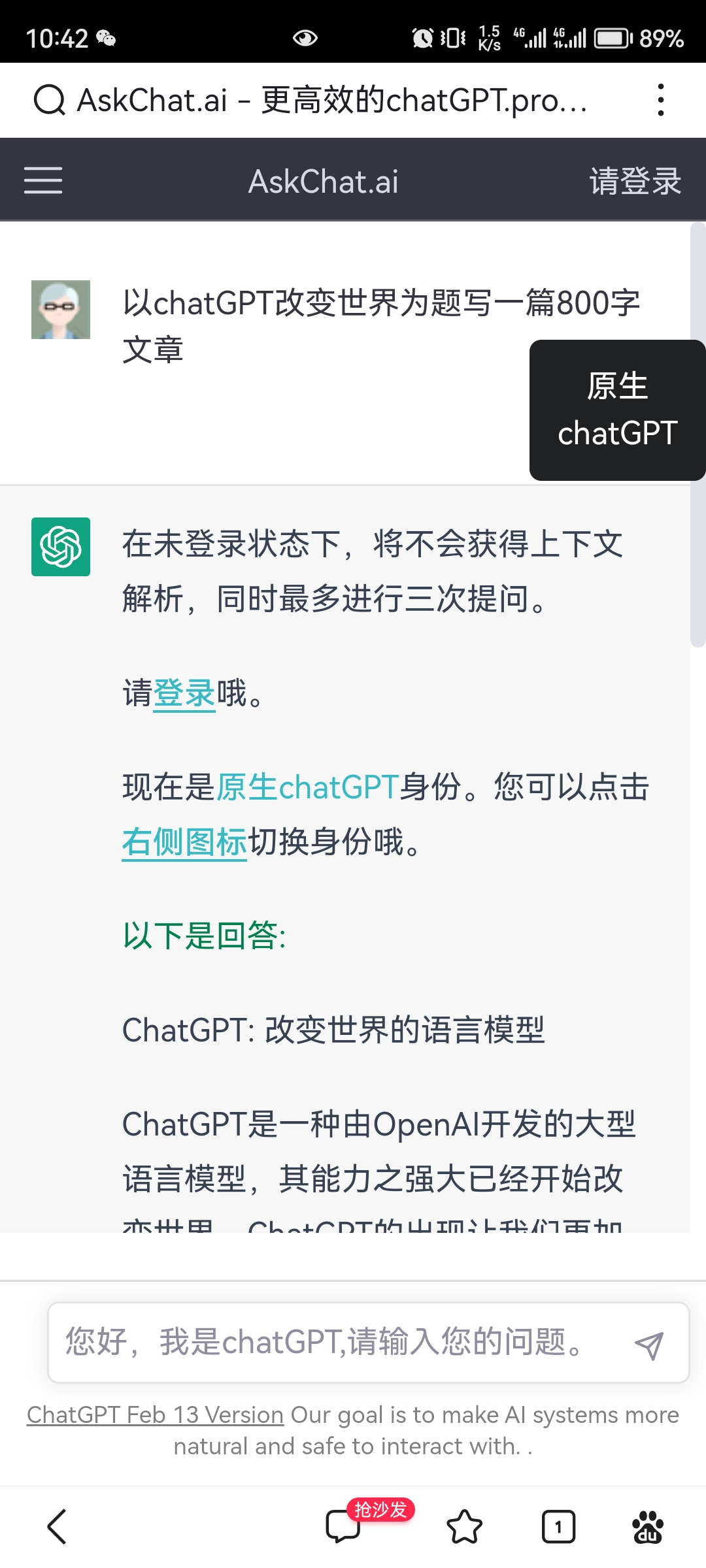Open the browser tab switcher
This screenshot has height=1568, width=706.
pos(558,1526)
